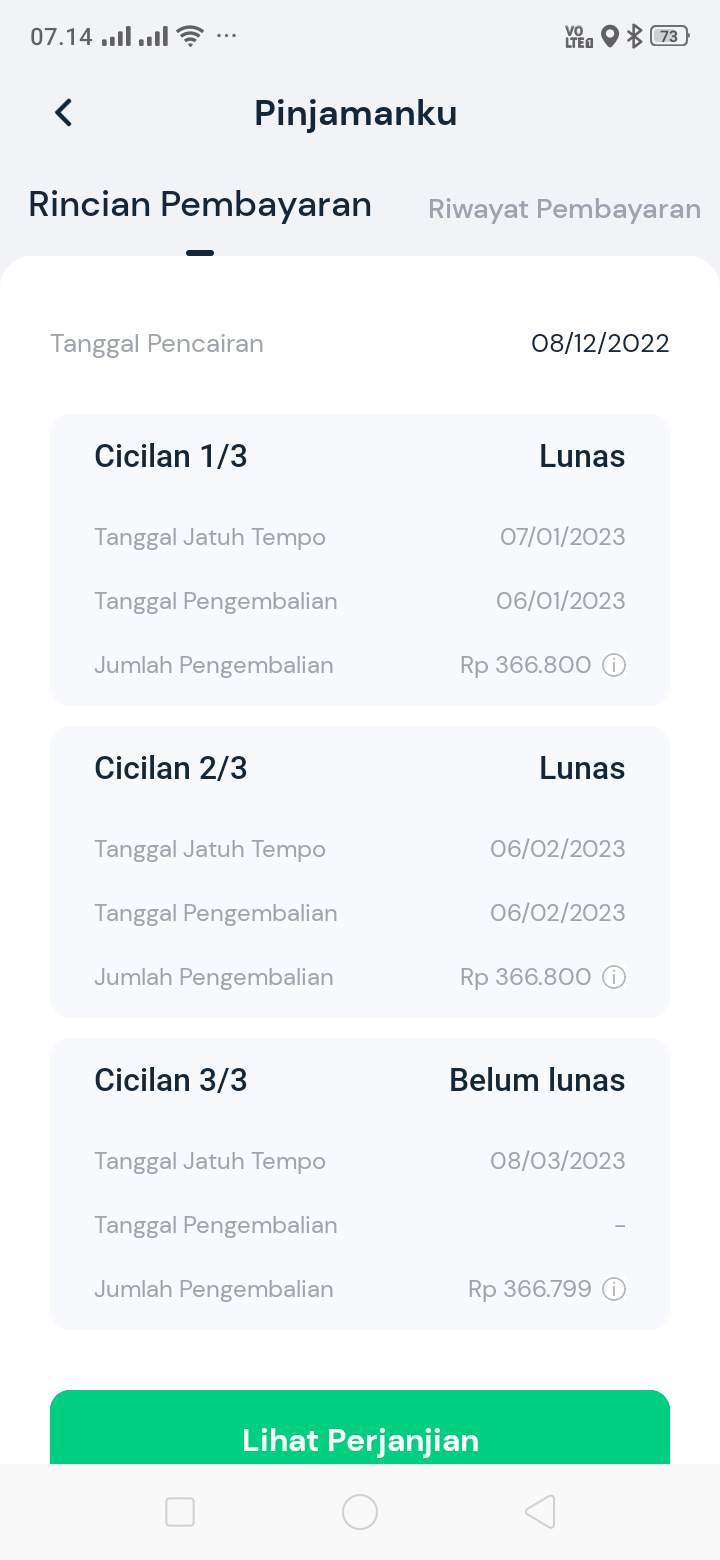This screenshot has width=720, height=1560.
Task: Tap the Lihat Perjanjian button
Action: 360,1428
